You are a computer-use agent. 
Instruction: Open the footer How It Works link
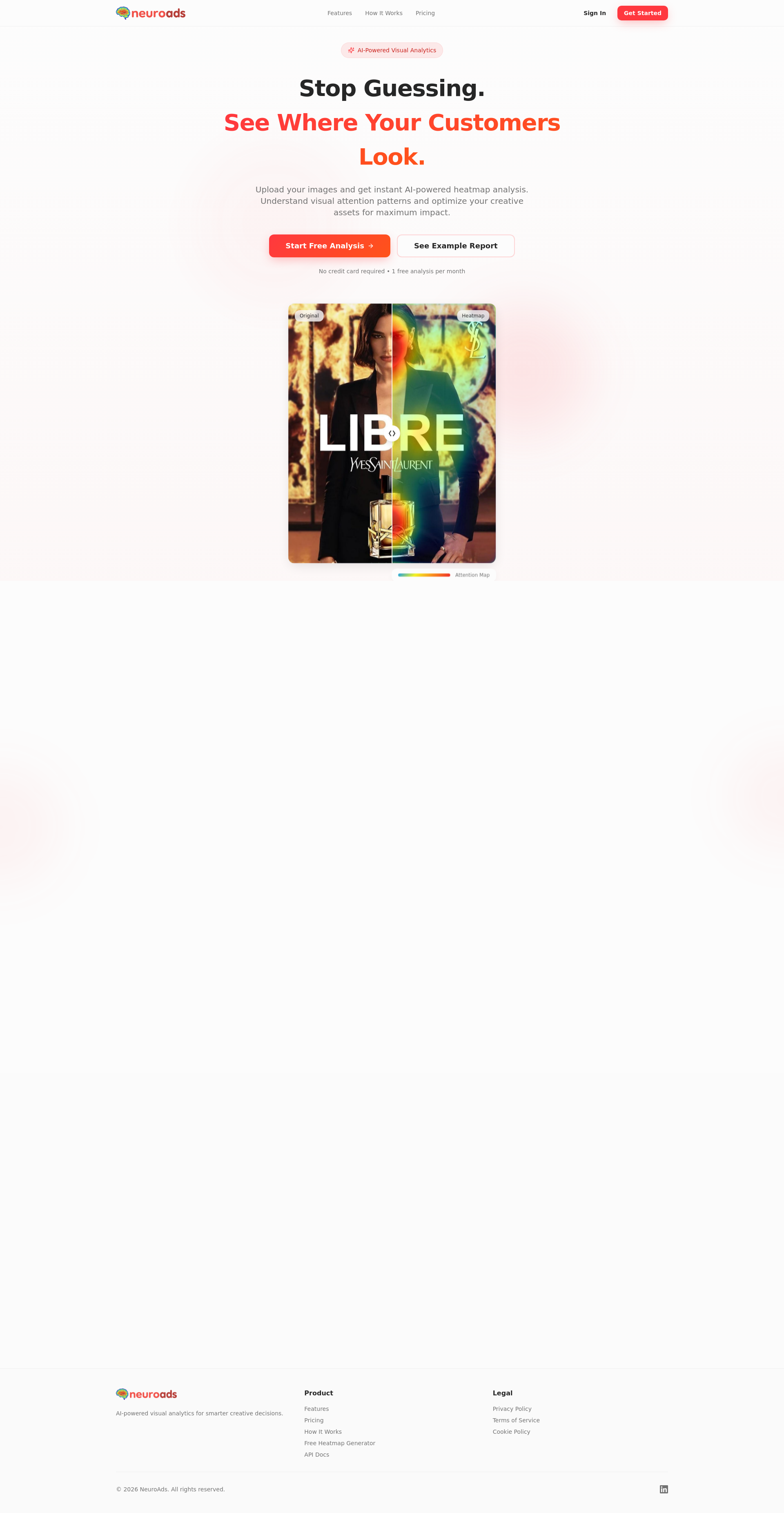(x=323, y=1431)
